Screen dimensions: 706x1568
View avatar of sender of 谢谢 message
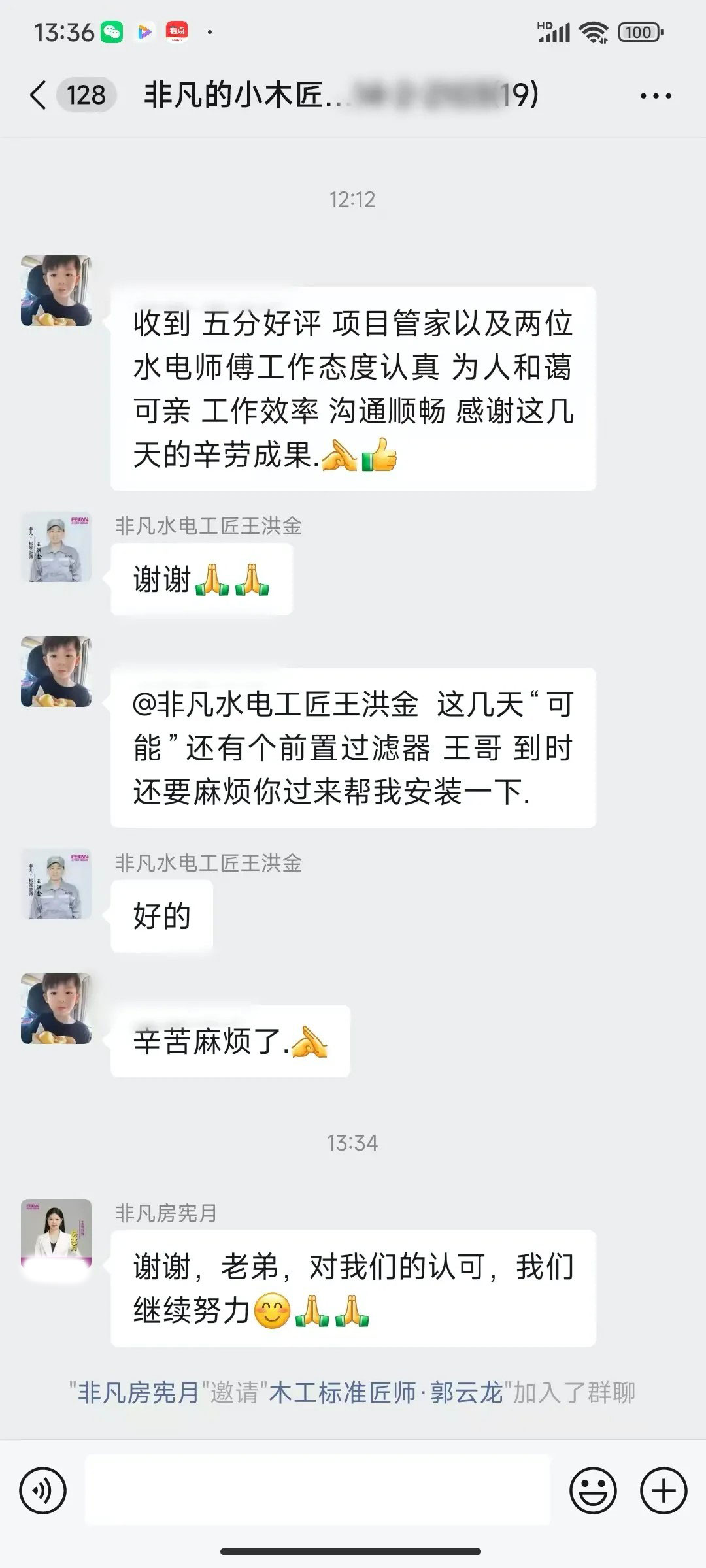[x=56, y=547]
